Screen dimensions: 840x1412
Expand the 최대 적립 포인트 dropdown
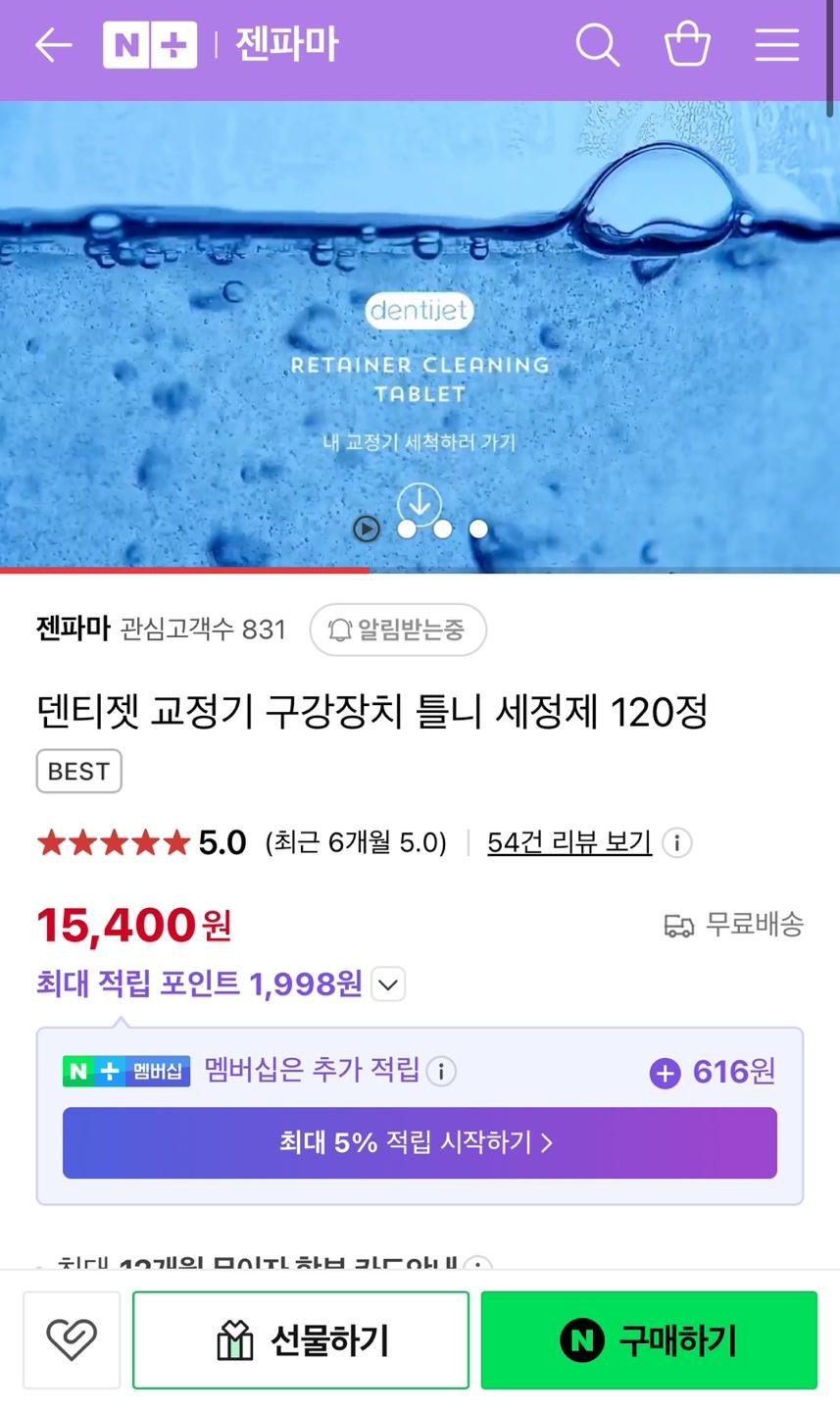389,983
